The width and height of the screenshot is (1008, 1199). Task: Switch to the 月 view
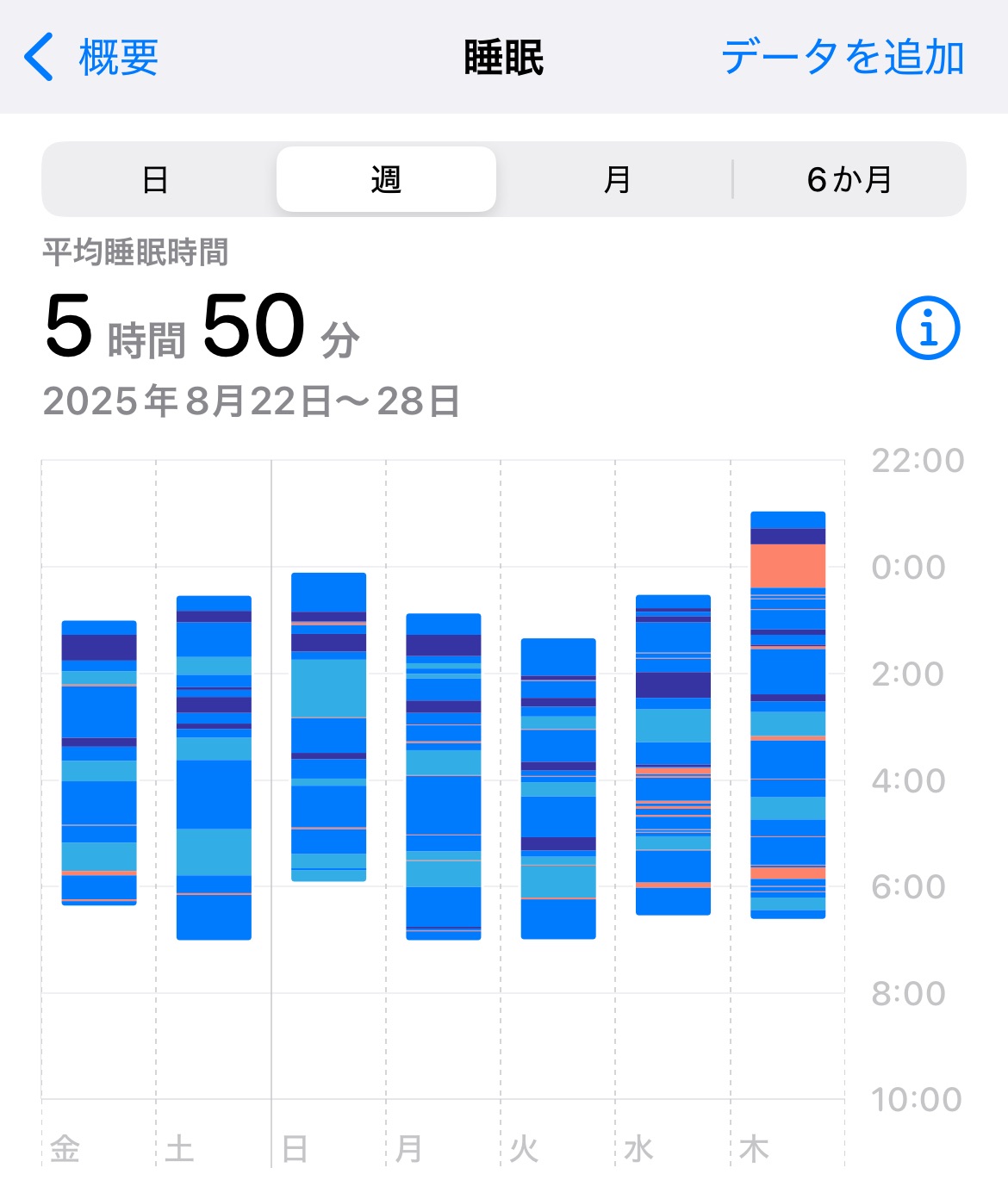click(x=616, y=179)
